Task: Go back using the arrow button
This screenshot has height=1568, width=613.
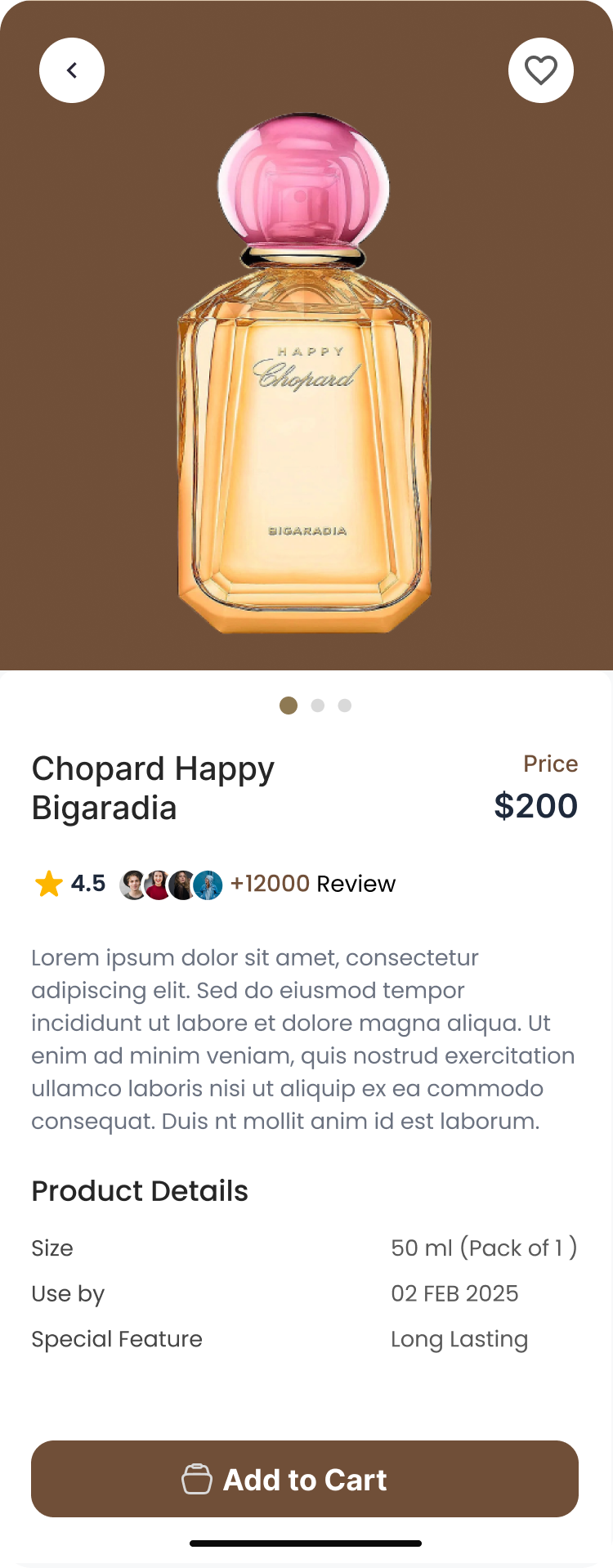Action: (x=72, y=70)
